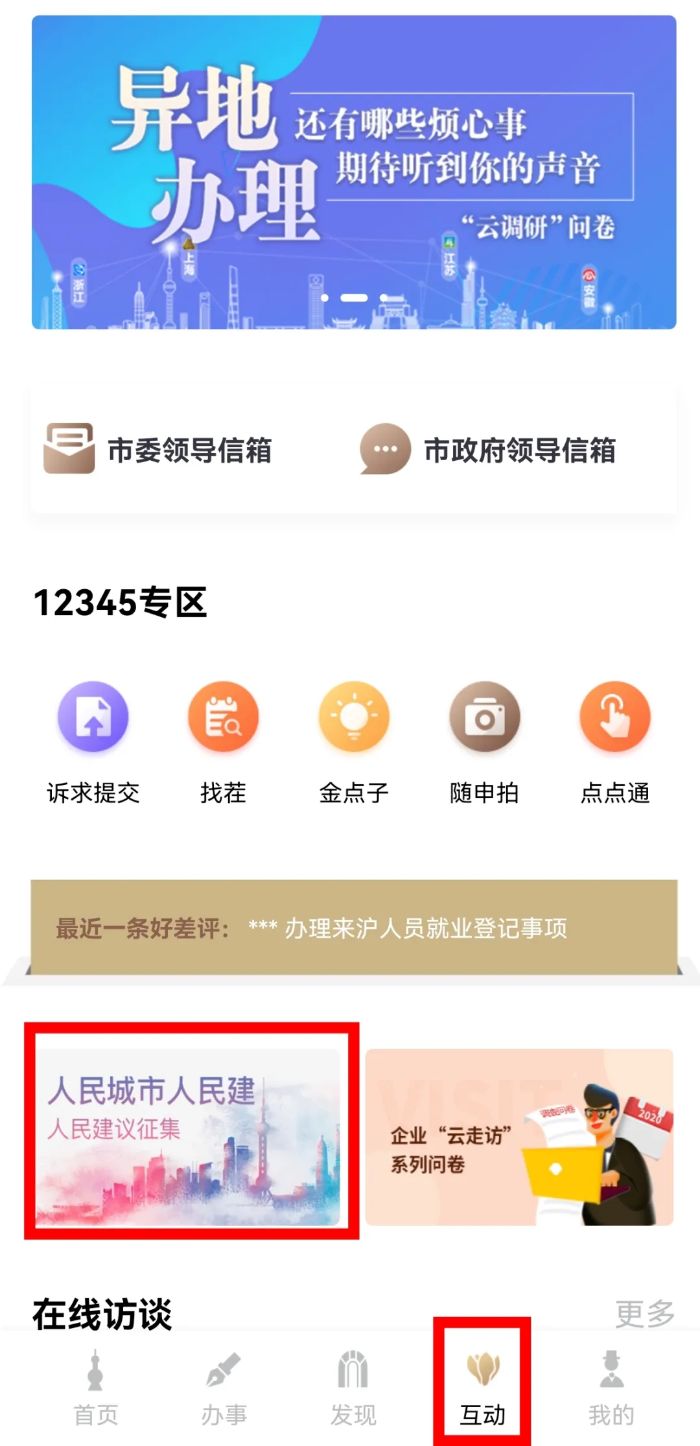The image size is (700, 1446).
Task: Open the 企业云走访系列问卷 card
Action: click(519, 1137)
